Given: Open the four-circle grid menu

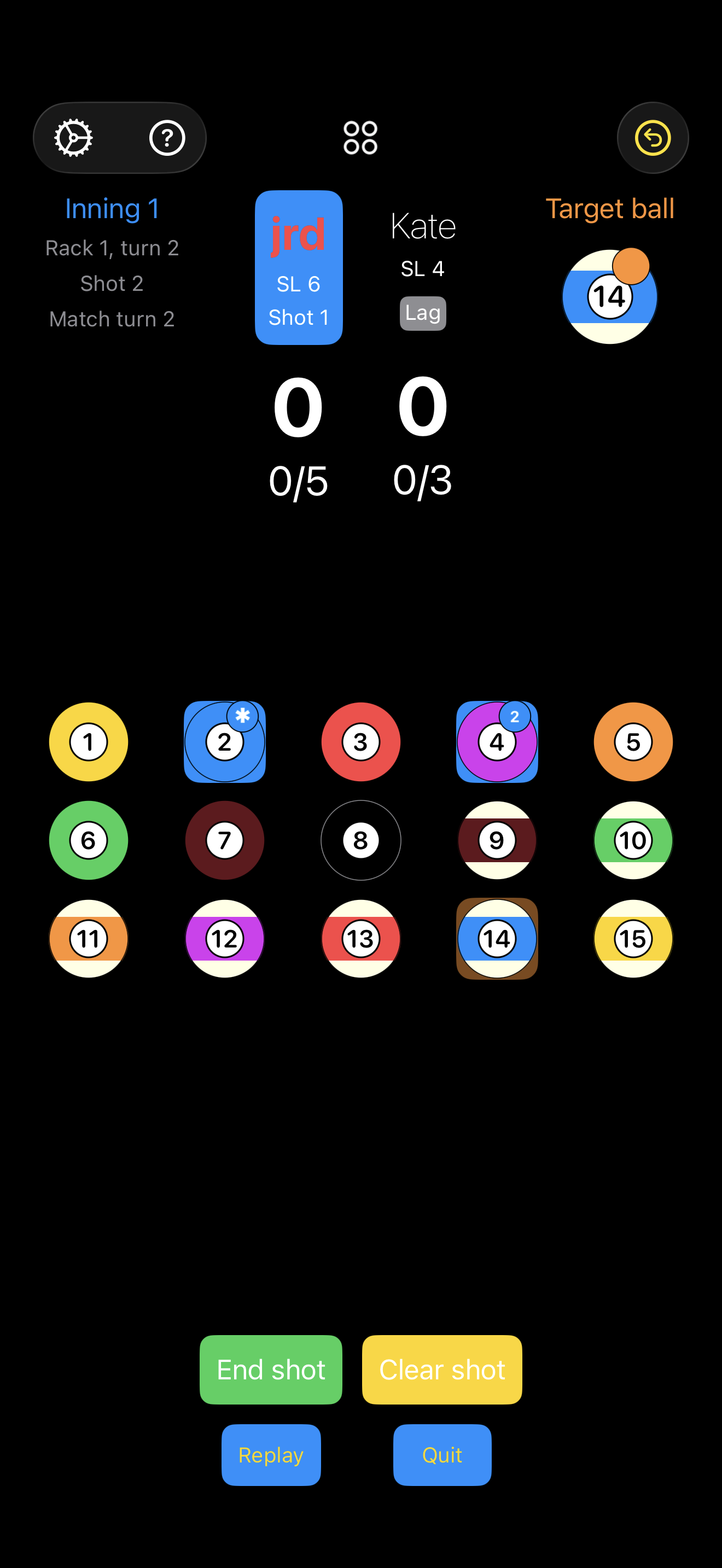Looking at the screenshot, I should [x=360, y=138].
